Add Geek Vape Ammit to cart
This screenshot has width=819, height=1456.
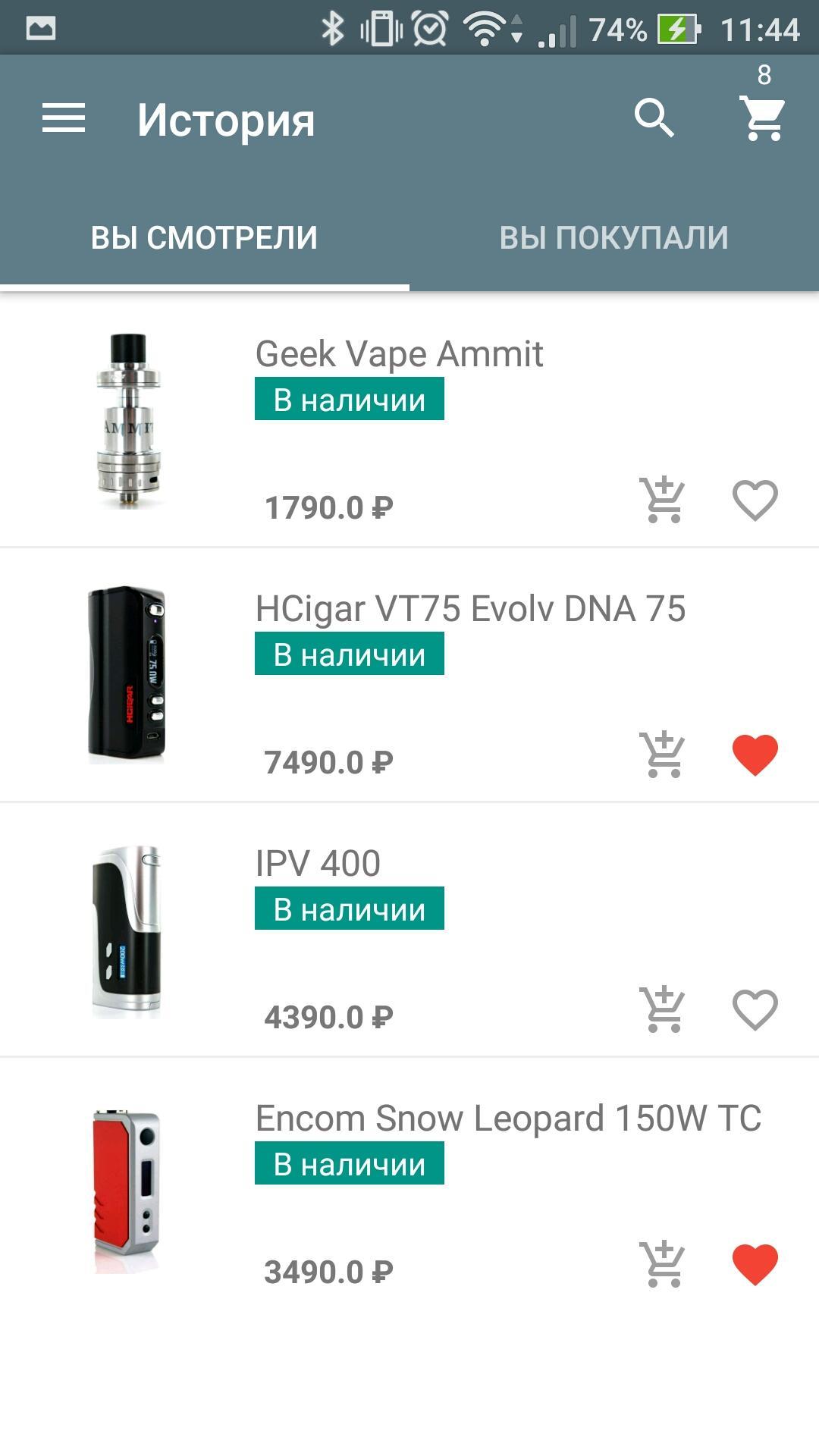tap(663, 500)
